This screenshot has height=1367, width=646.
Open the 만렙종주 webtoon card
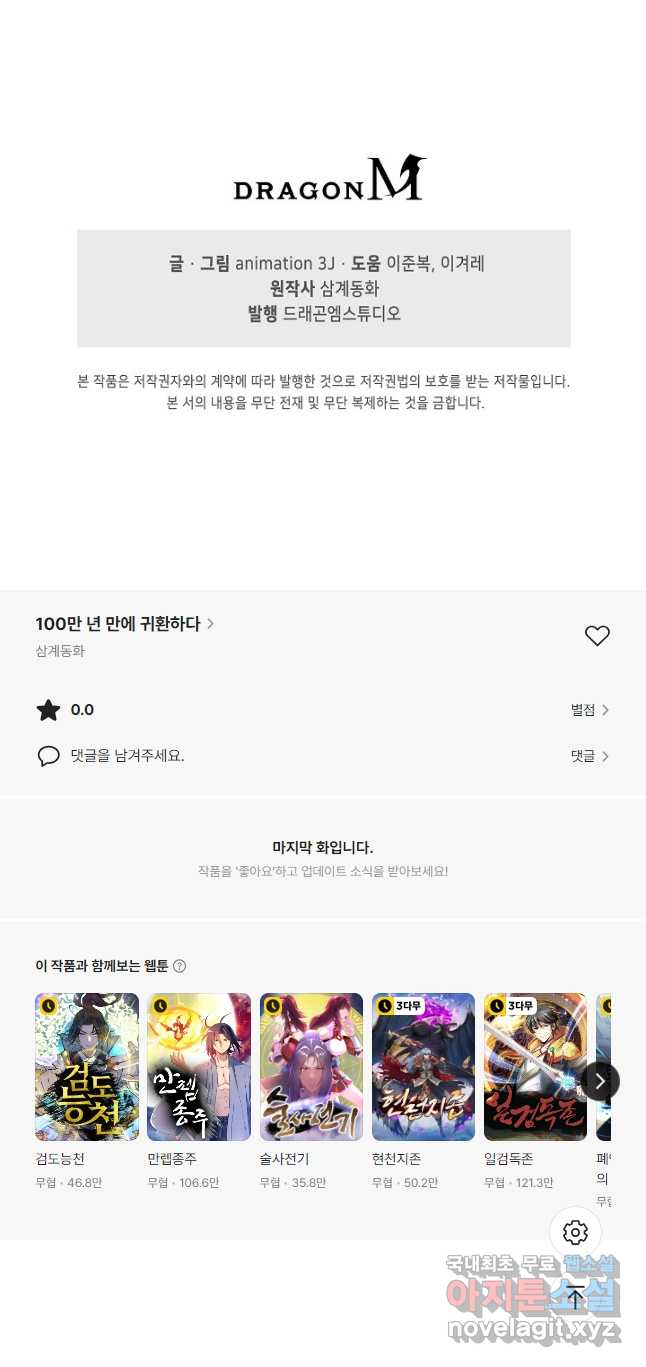coord(199,1067)
